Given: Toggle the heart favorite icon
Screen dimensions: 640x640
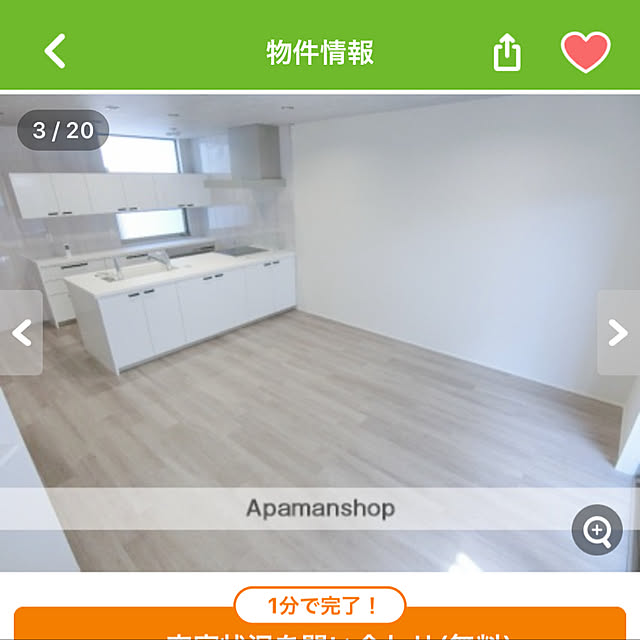Looking at the screenshot, I should (x=585, y=51).
